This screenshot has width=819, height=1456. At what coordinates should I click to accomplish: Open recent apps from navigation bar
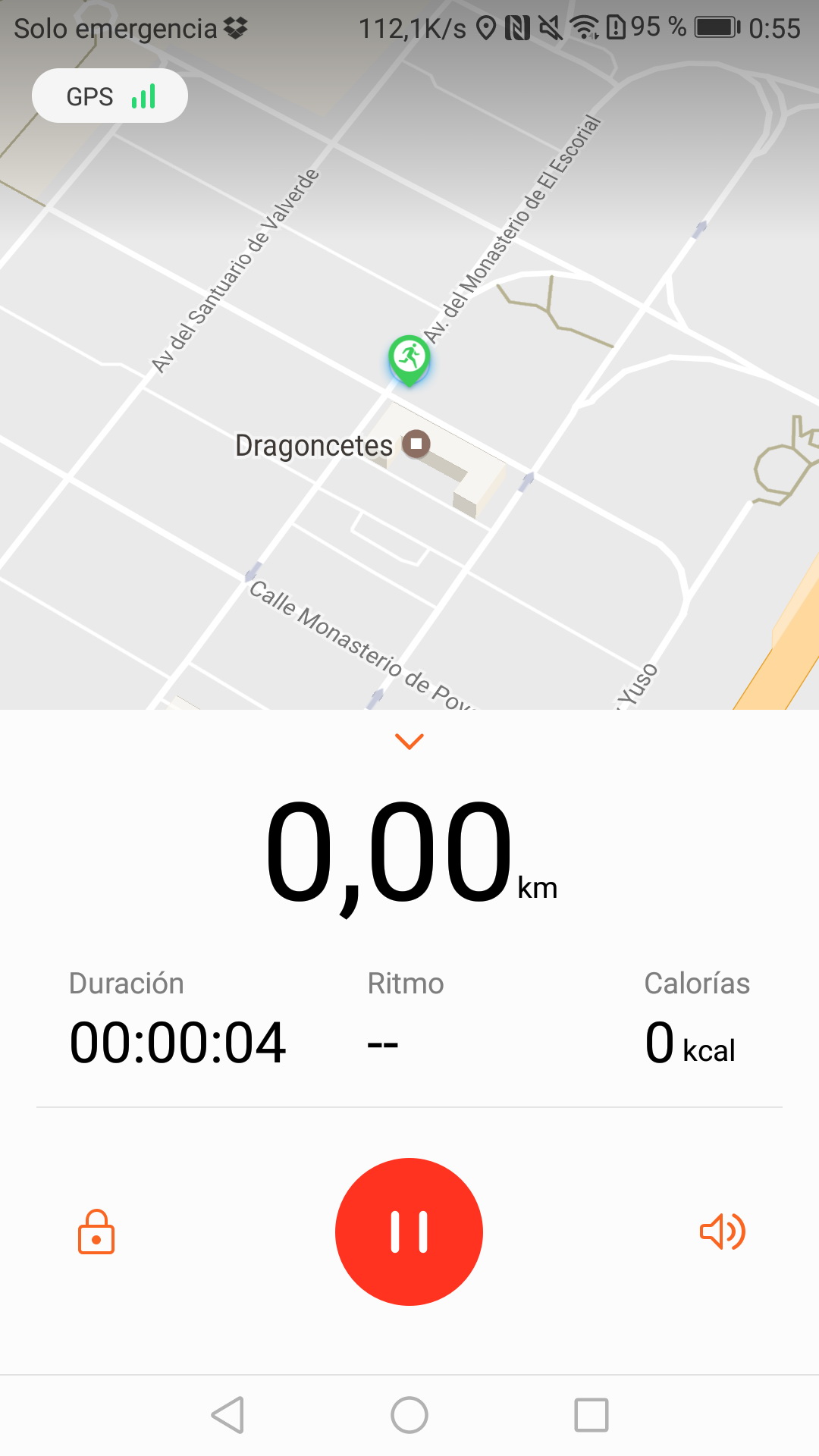591,1415
